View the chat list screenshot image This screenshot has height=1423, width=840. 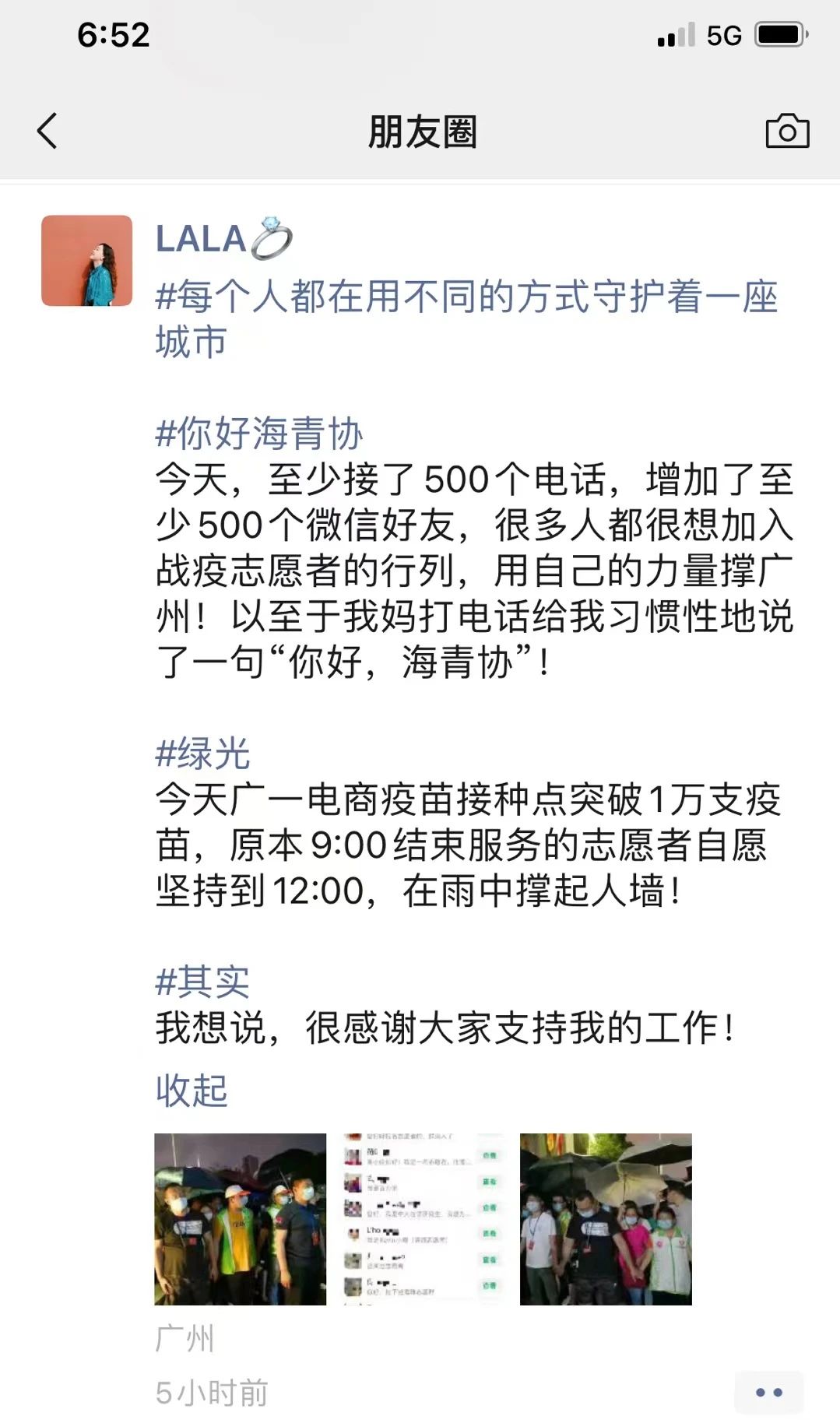click(423, 1219)
